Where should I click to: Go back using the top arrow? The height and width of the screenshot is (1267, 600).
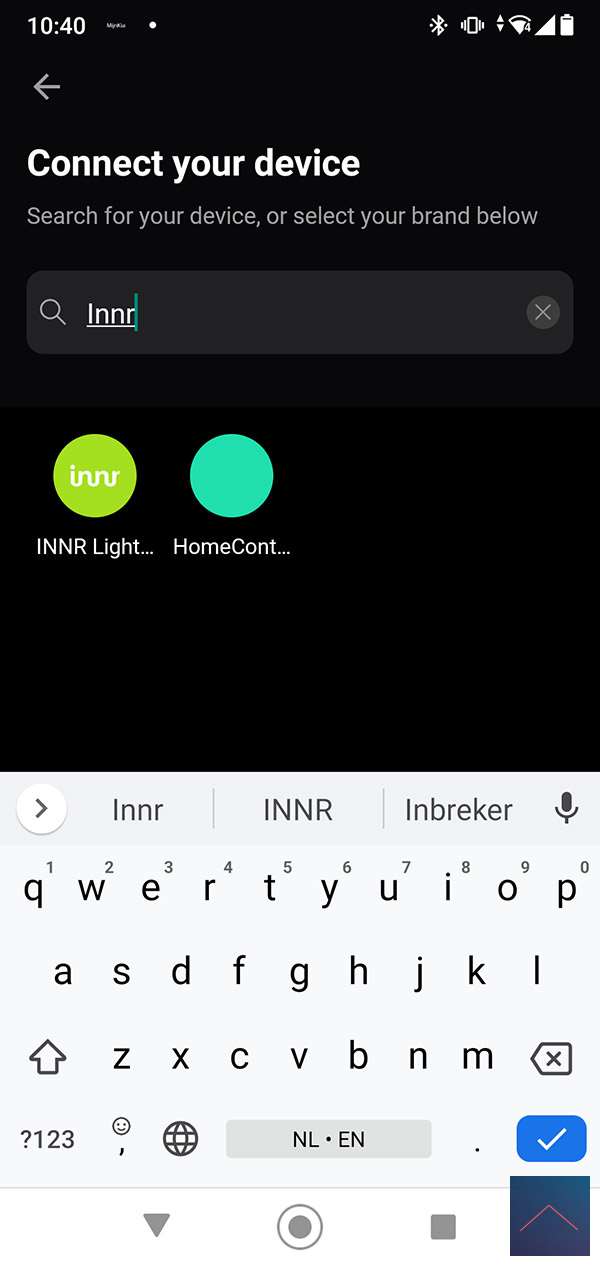(47, 87)
